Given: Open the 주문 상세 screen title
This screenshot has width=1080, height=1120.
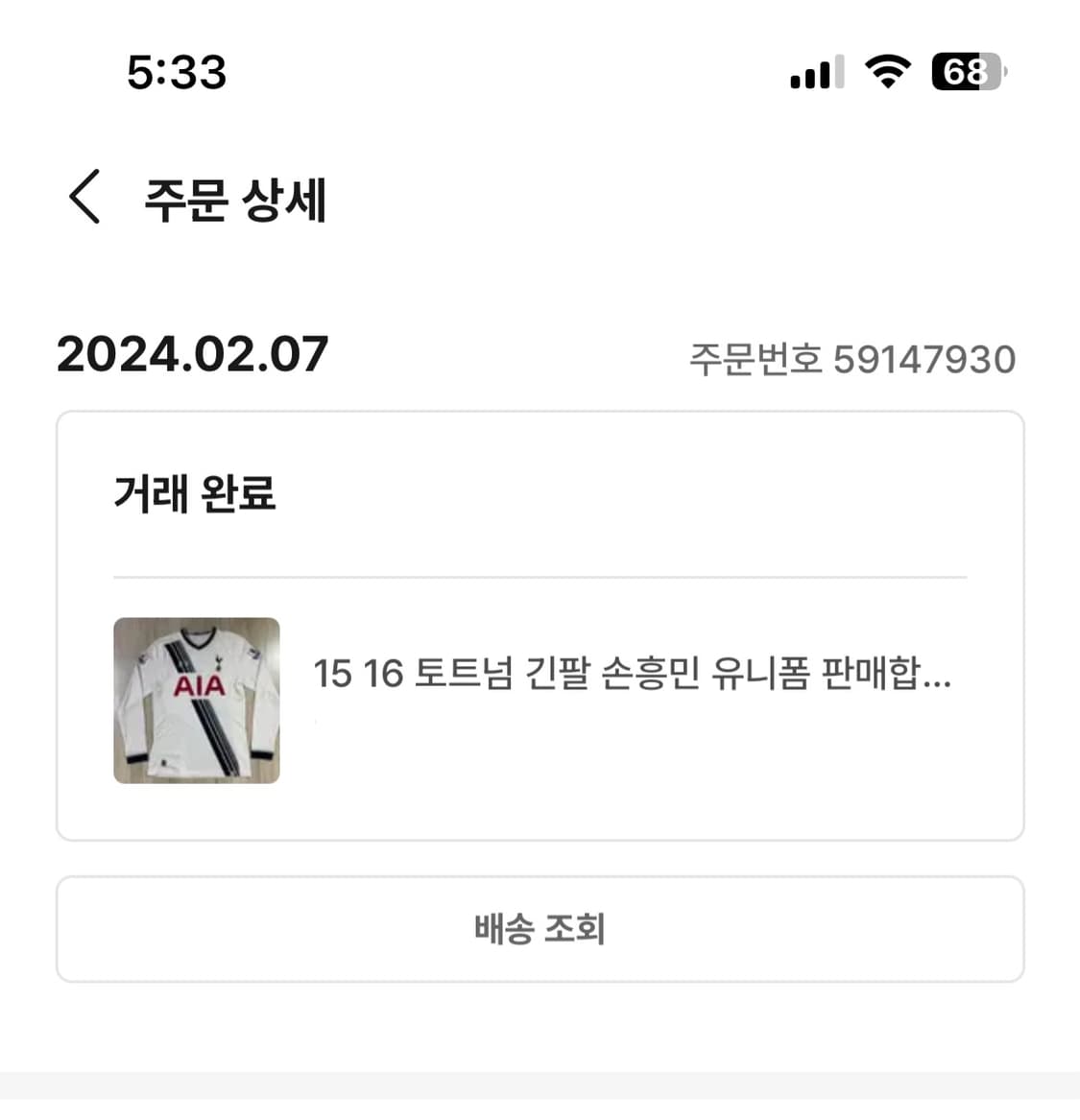Looking at the screenshot, I should [234, 200].
